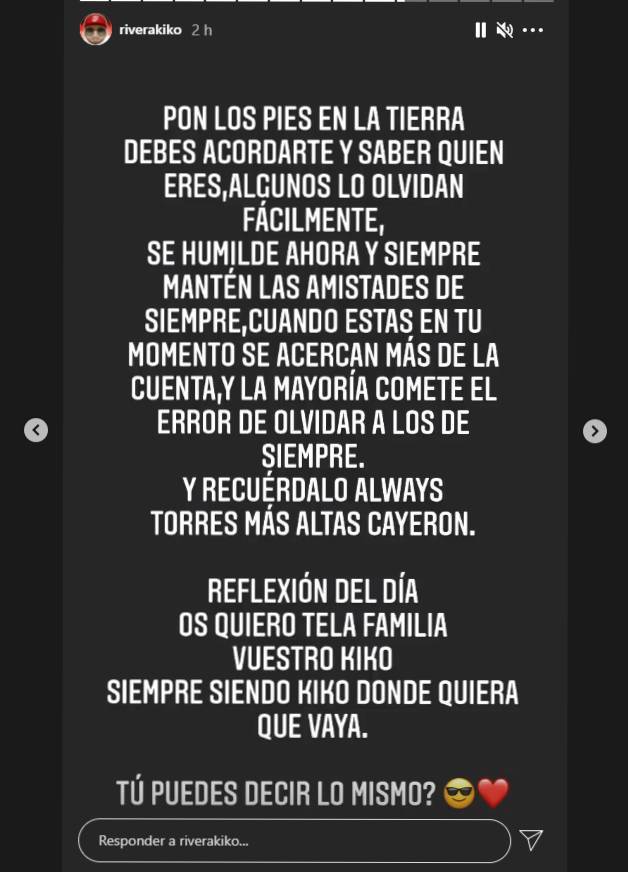The width and height of the screenshot is (628, 872).
Task: Share the story via paper plane icon
Action: (x=531, y=840)
